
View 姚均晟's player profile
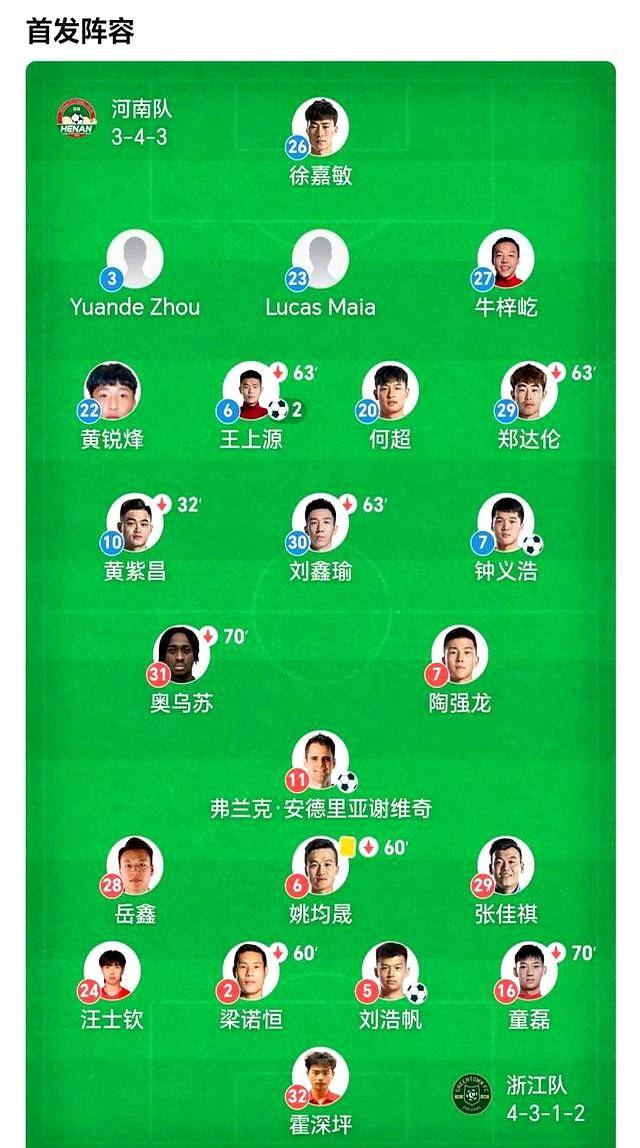click(x=321, y=866)
